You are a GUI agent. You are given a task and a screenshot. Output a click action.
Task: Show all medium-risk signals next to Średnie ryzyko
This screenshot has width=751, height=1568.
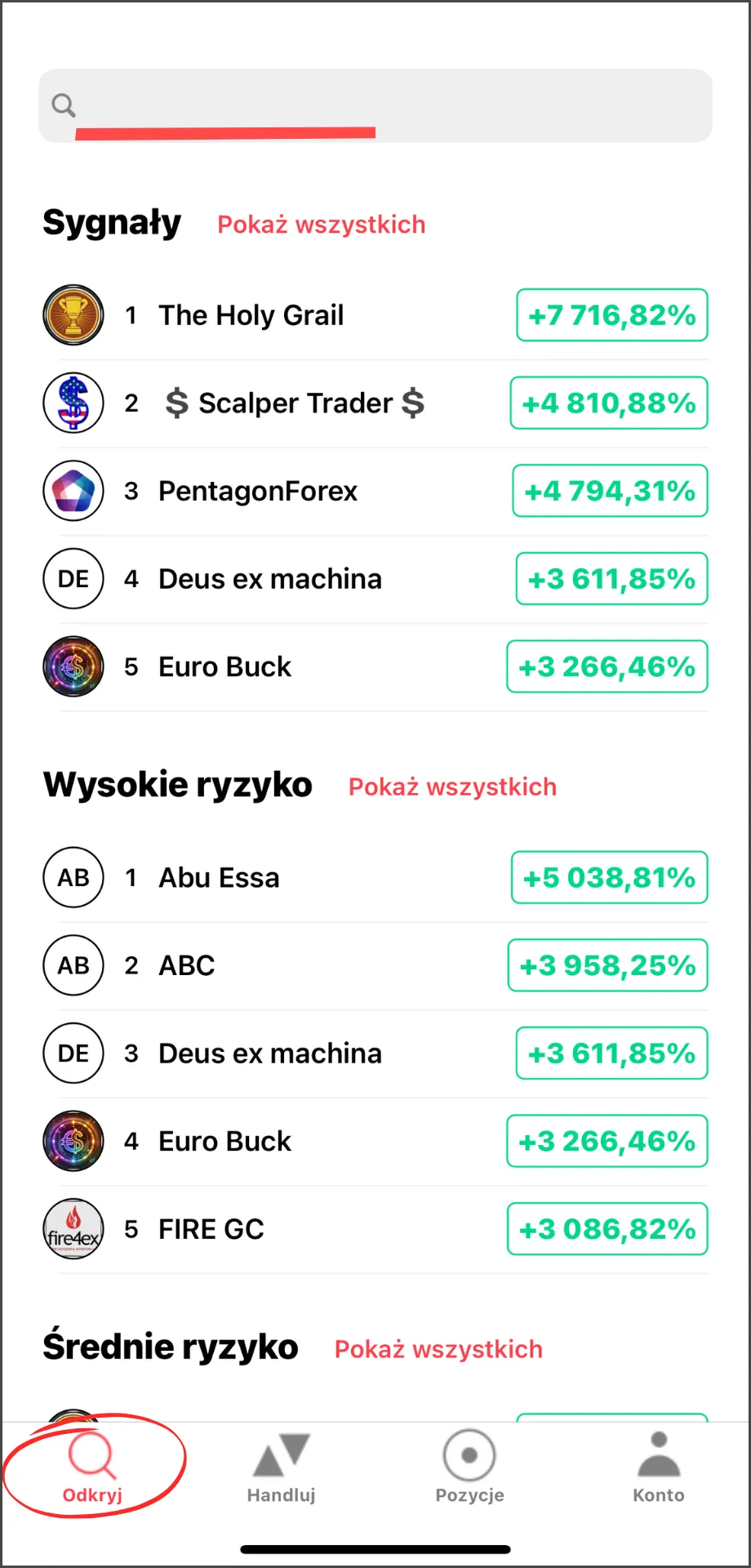point(438,1349)
